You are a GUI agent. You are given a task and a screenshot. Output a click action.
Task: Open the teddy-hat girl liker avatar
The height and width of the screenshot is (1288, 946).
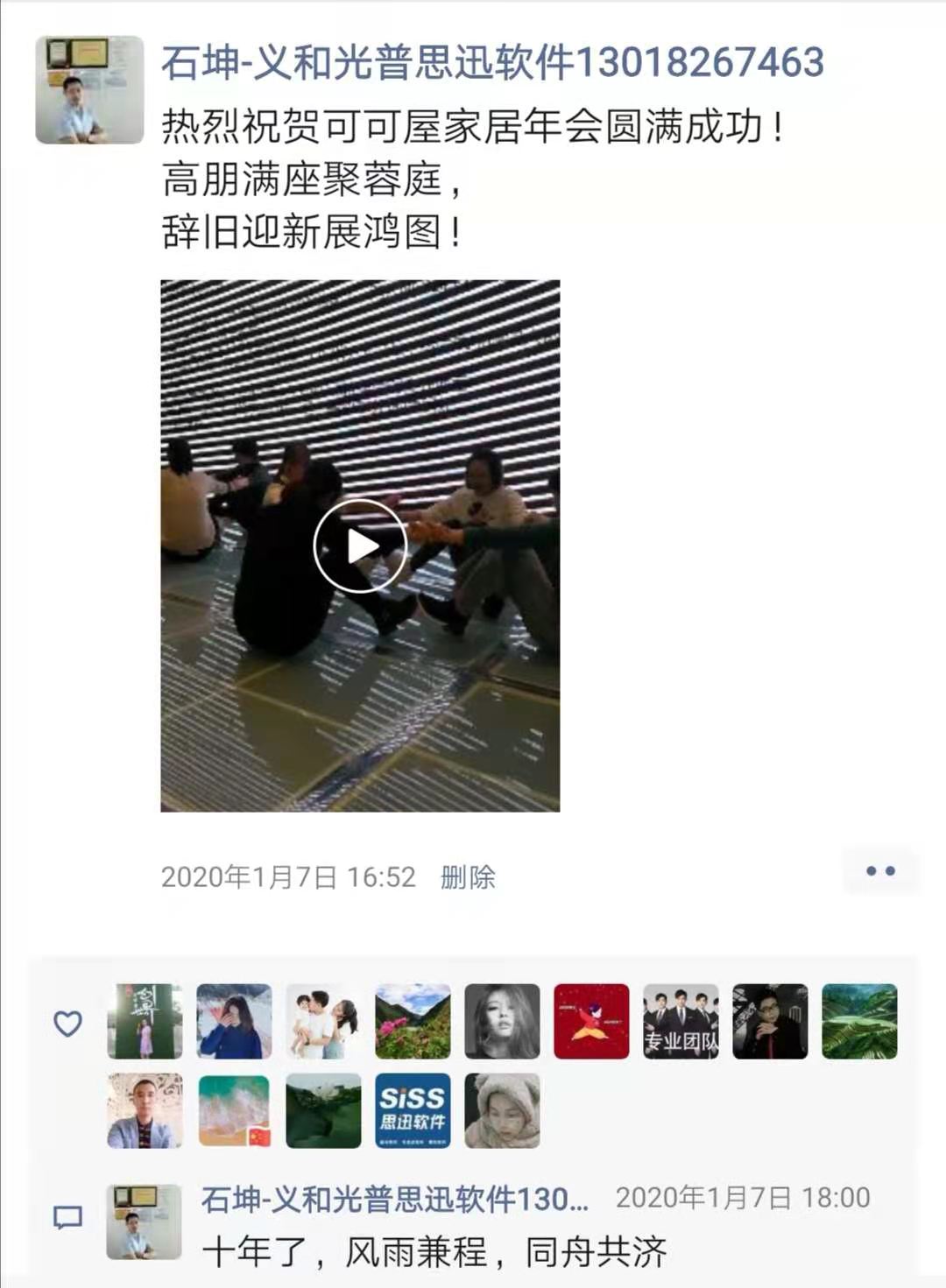tap(502, 1110)
